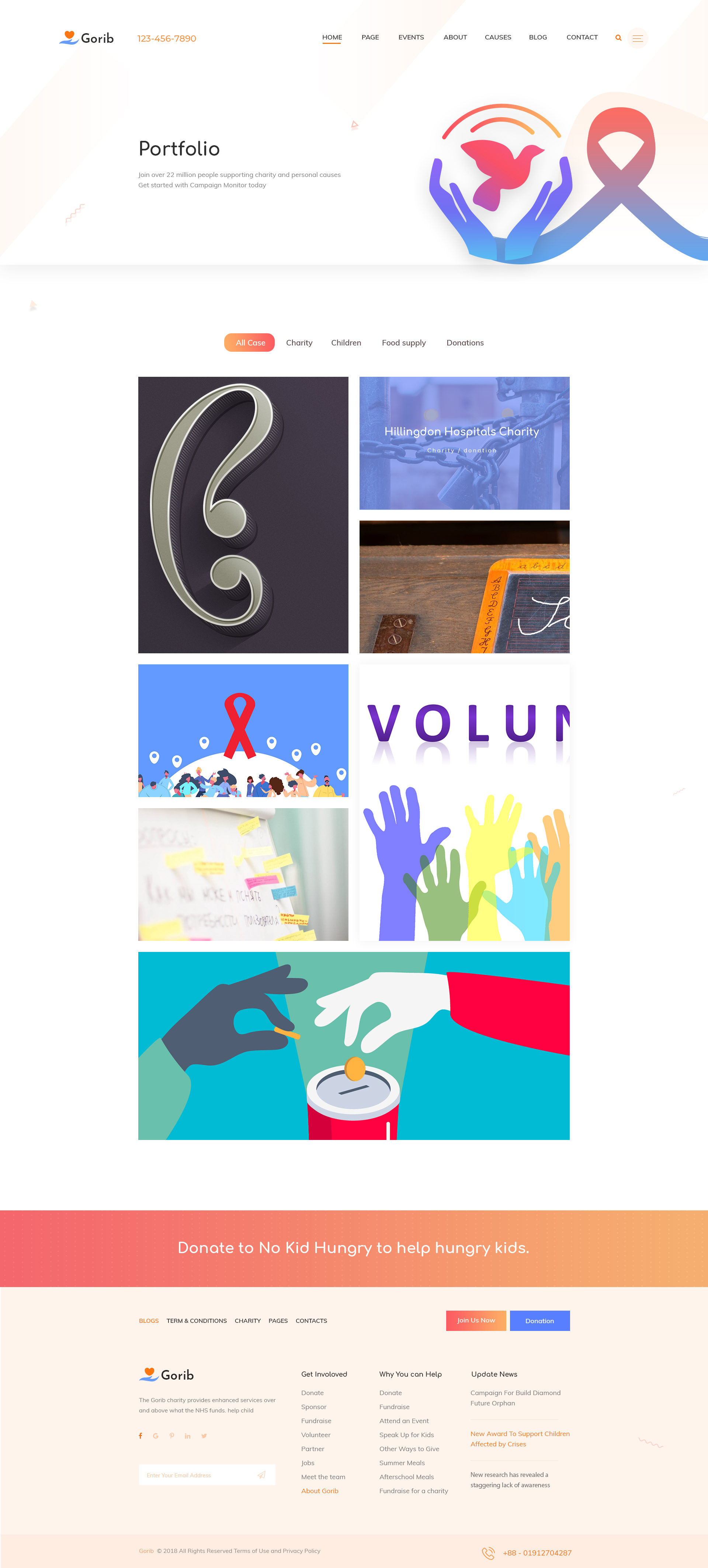708x1568 pixels.
Task: Tap the blue Donation button
Action: point(539,1320)
